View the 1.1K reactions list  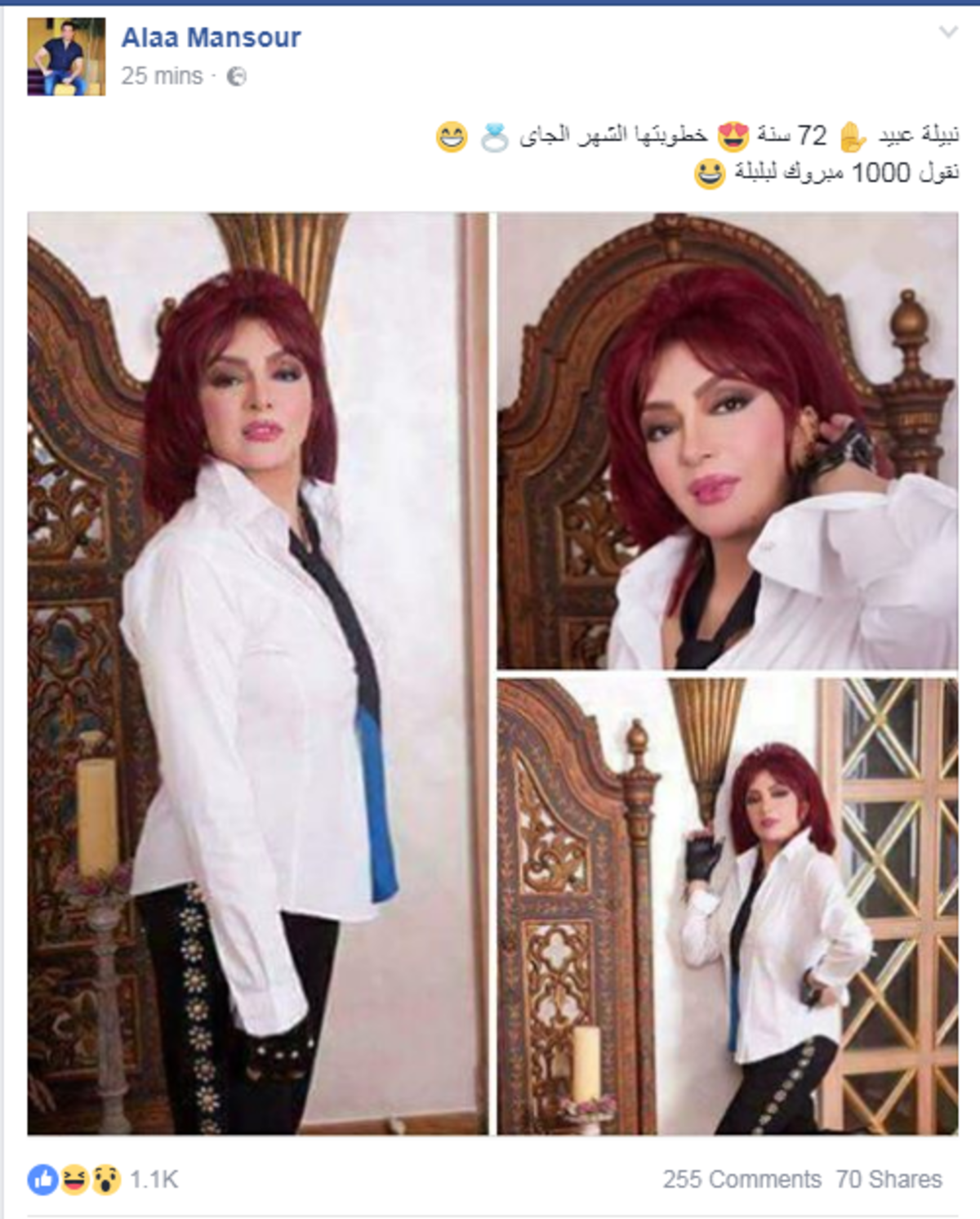pyautogui.click(x=153, y=1179)
